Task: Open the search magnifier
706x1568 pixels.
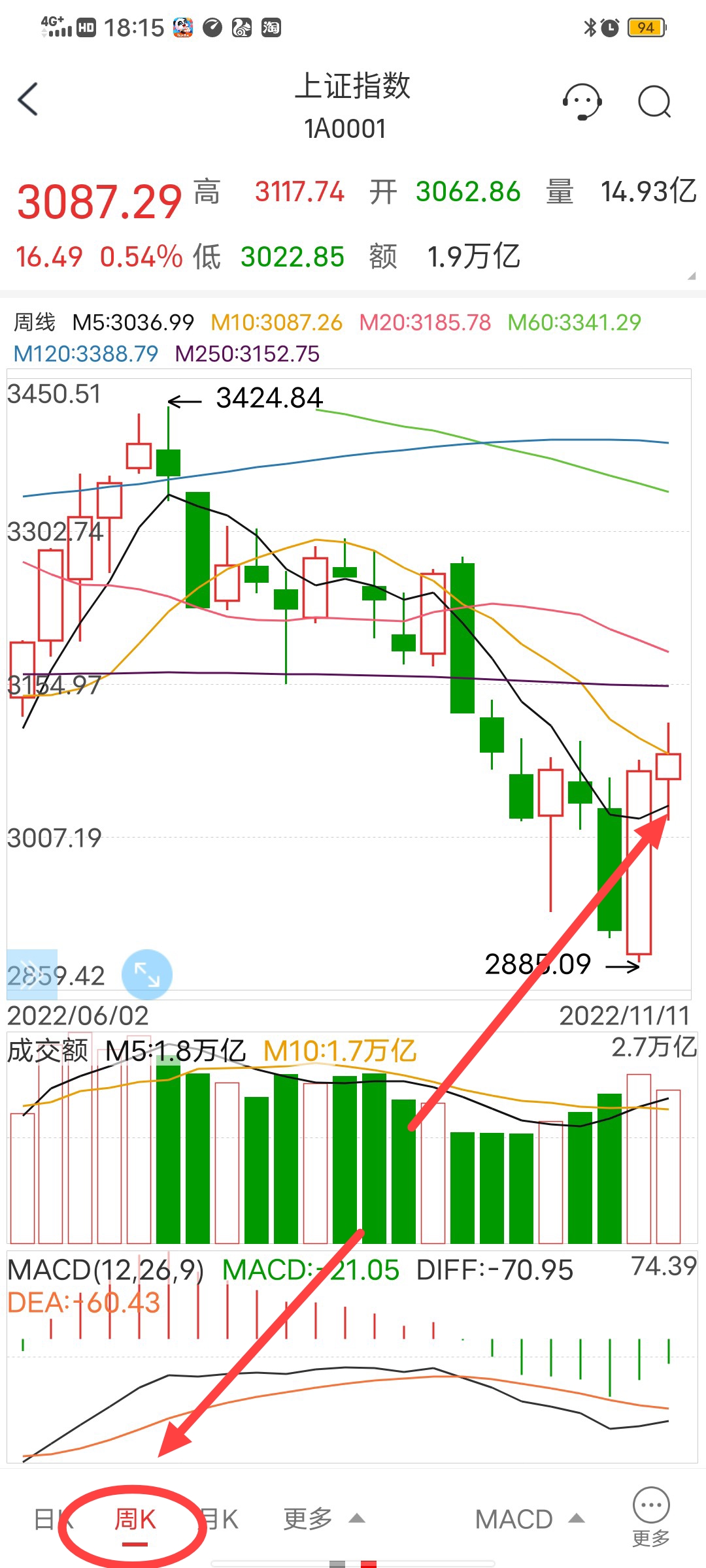Action: 654,101
